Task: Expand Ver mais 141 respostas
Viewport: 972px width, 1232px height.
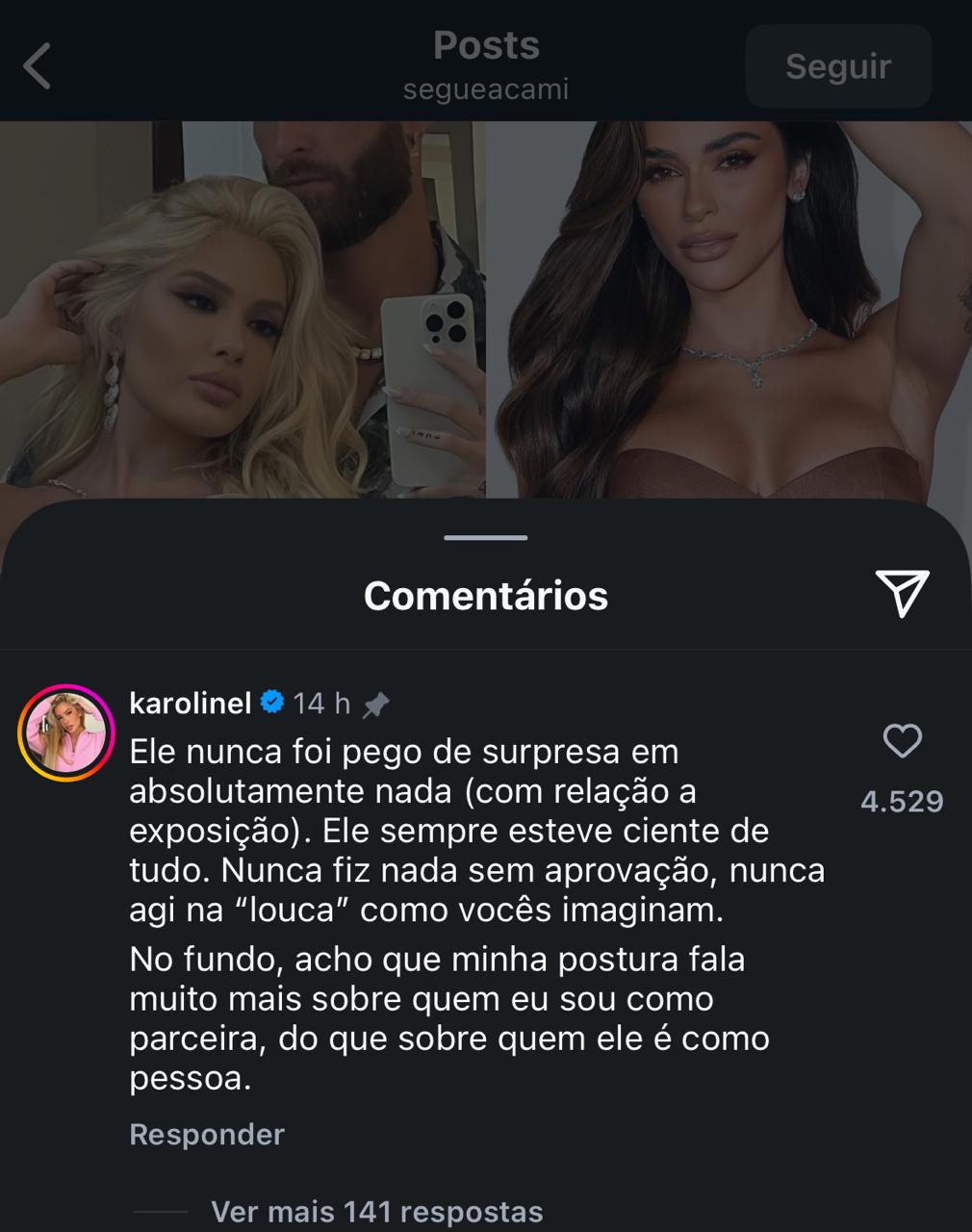Action: pos(376,1211)
